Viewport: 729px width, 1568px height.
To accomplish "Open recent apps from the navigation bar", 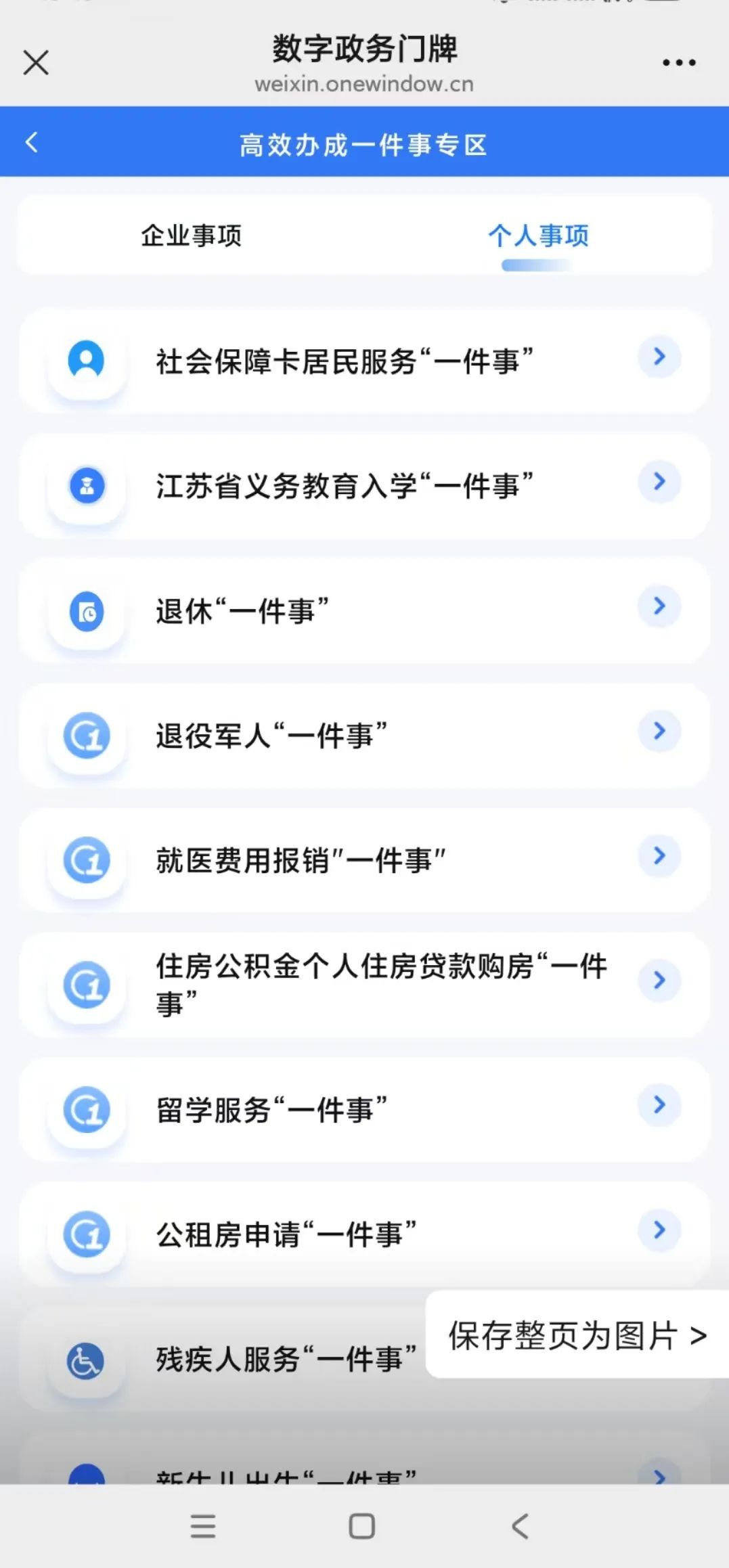I will [x=203, y=1526].
